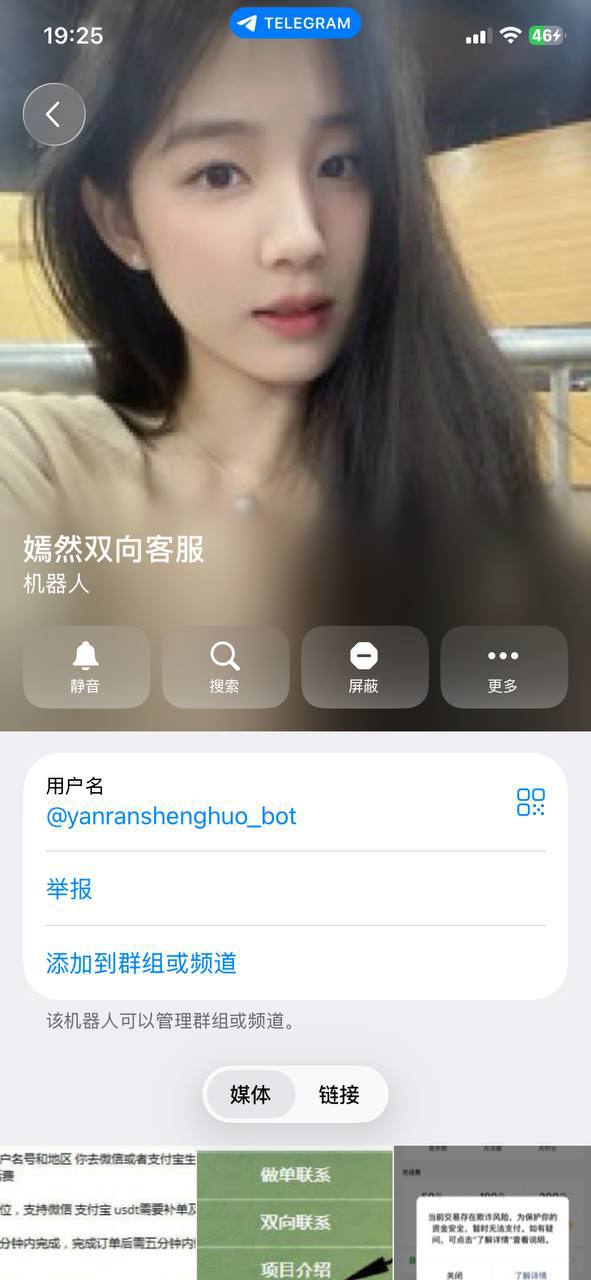Switch to the 媒体 tab
Screen dimensions: 591x1280
[x=250, y=1095]
